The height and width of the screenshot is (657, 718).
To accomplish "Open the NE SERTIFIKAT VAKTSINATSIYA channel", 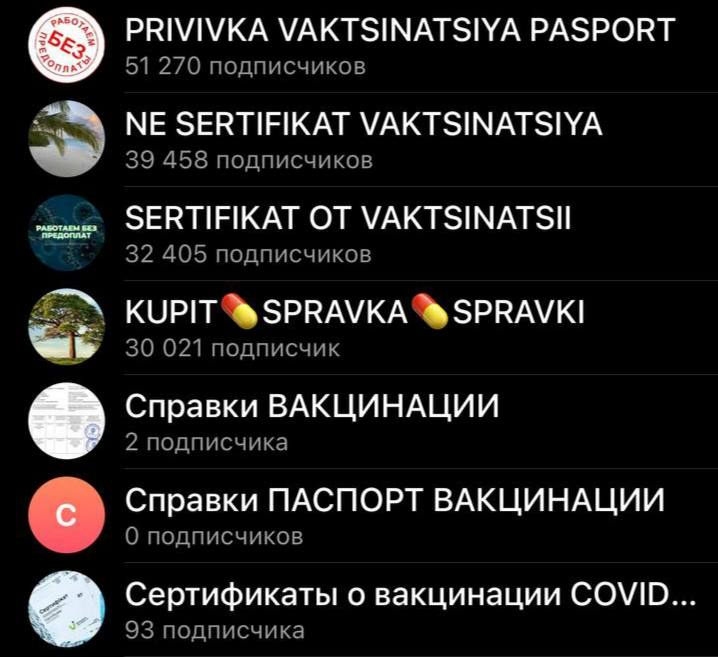I will click(x=364, y=138).
